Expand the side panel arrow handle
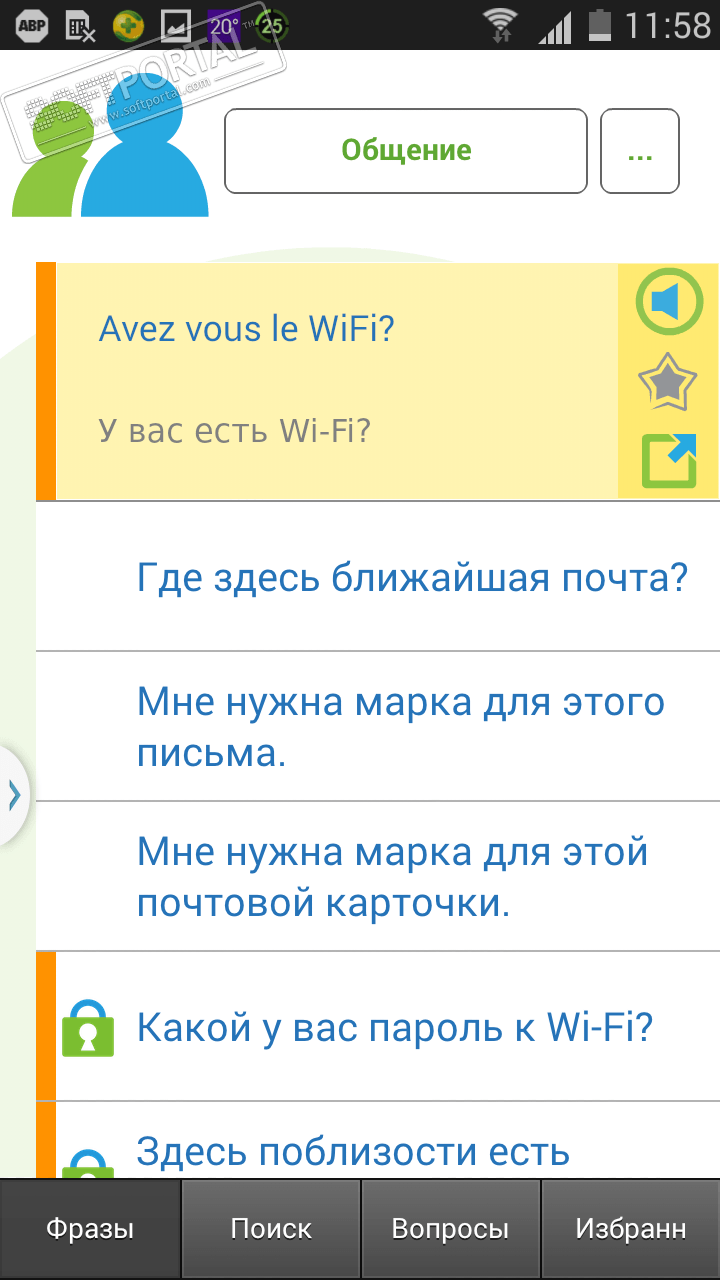Screen dimensions: 720x1280 (14, 795)
